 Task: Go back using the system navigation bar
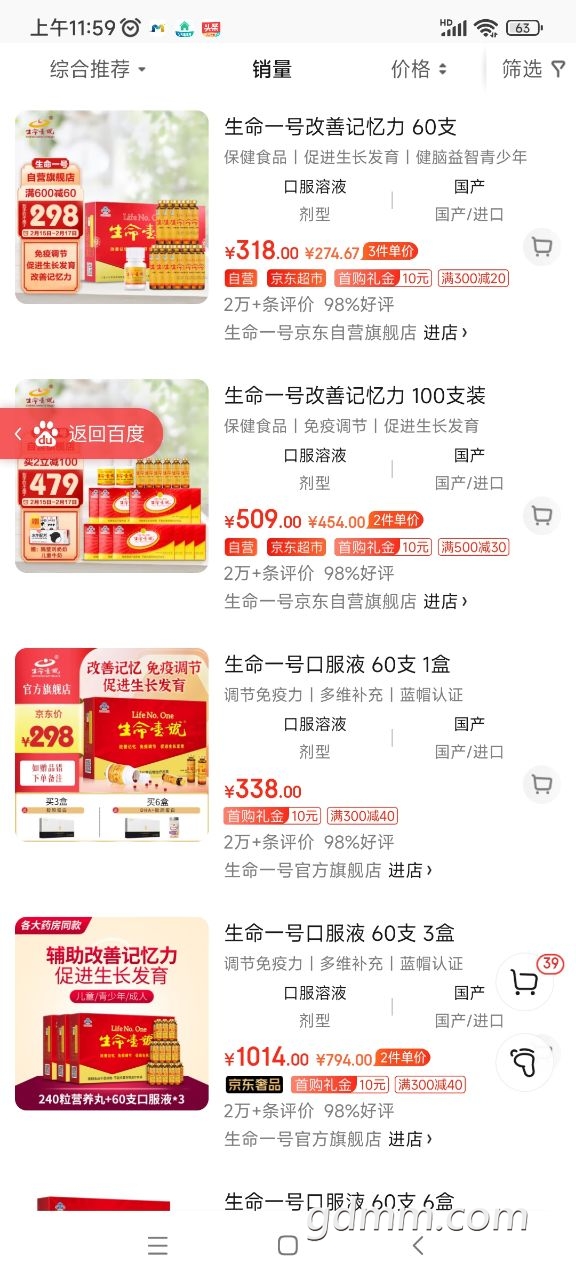[x=418, y=1245]
